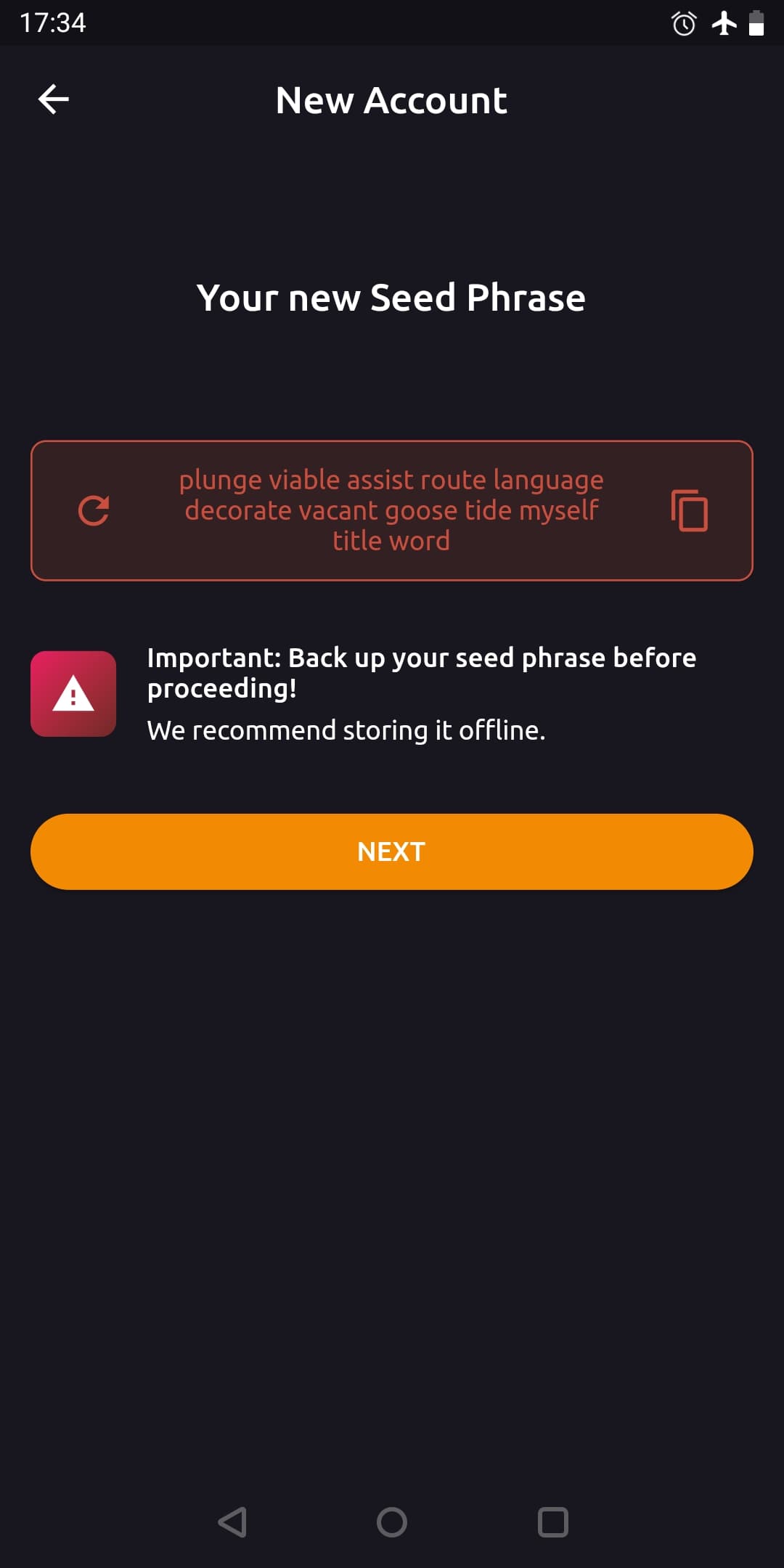
Task: Go to the system home screen
Action: coord(392,1522)
